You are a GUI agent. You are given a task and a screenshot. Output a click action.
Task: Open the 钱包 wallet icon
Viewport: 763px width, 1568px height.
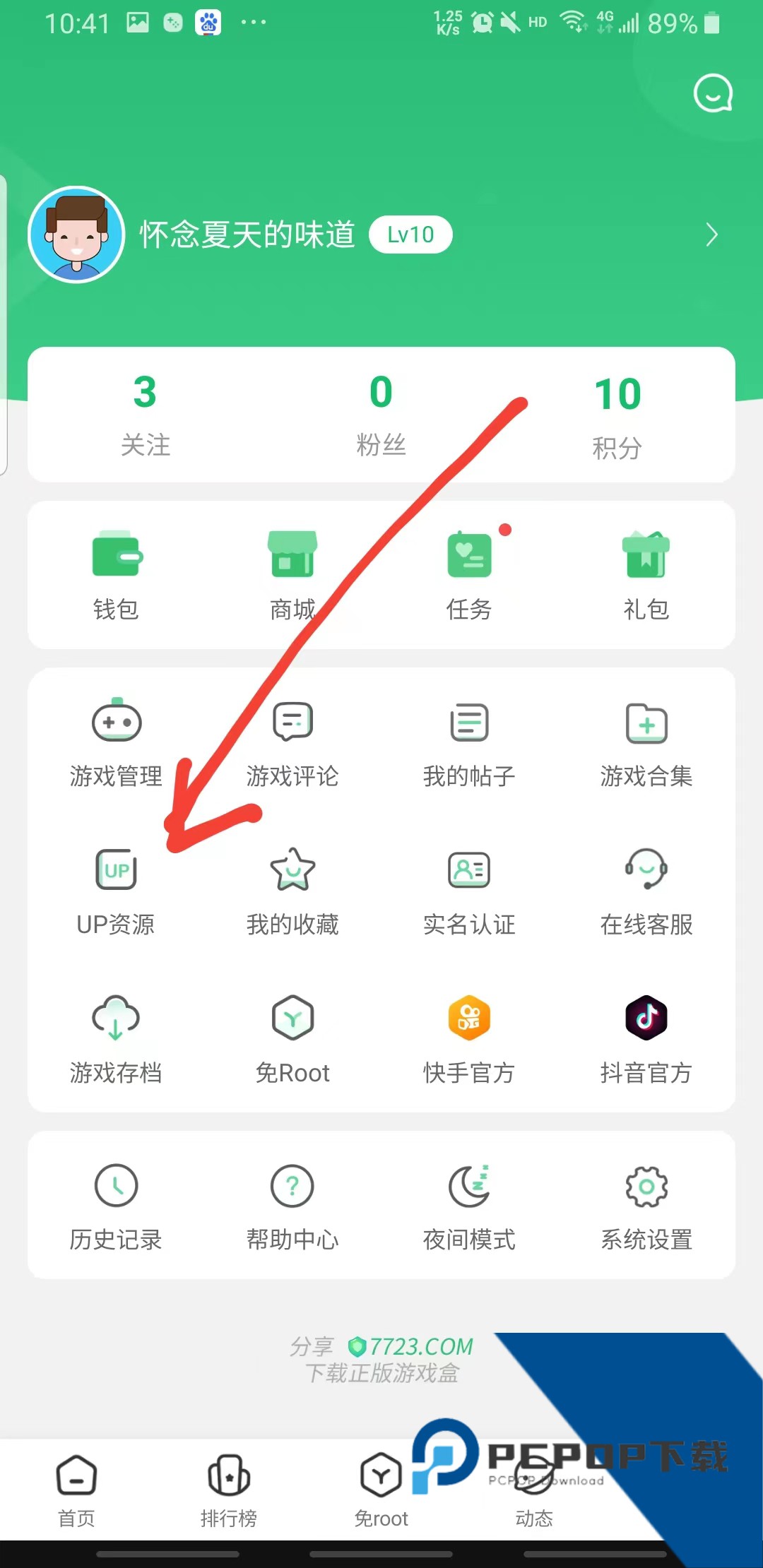(x=116, y=572)
